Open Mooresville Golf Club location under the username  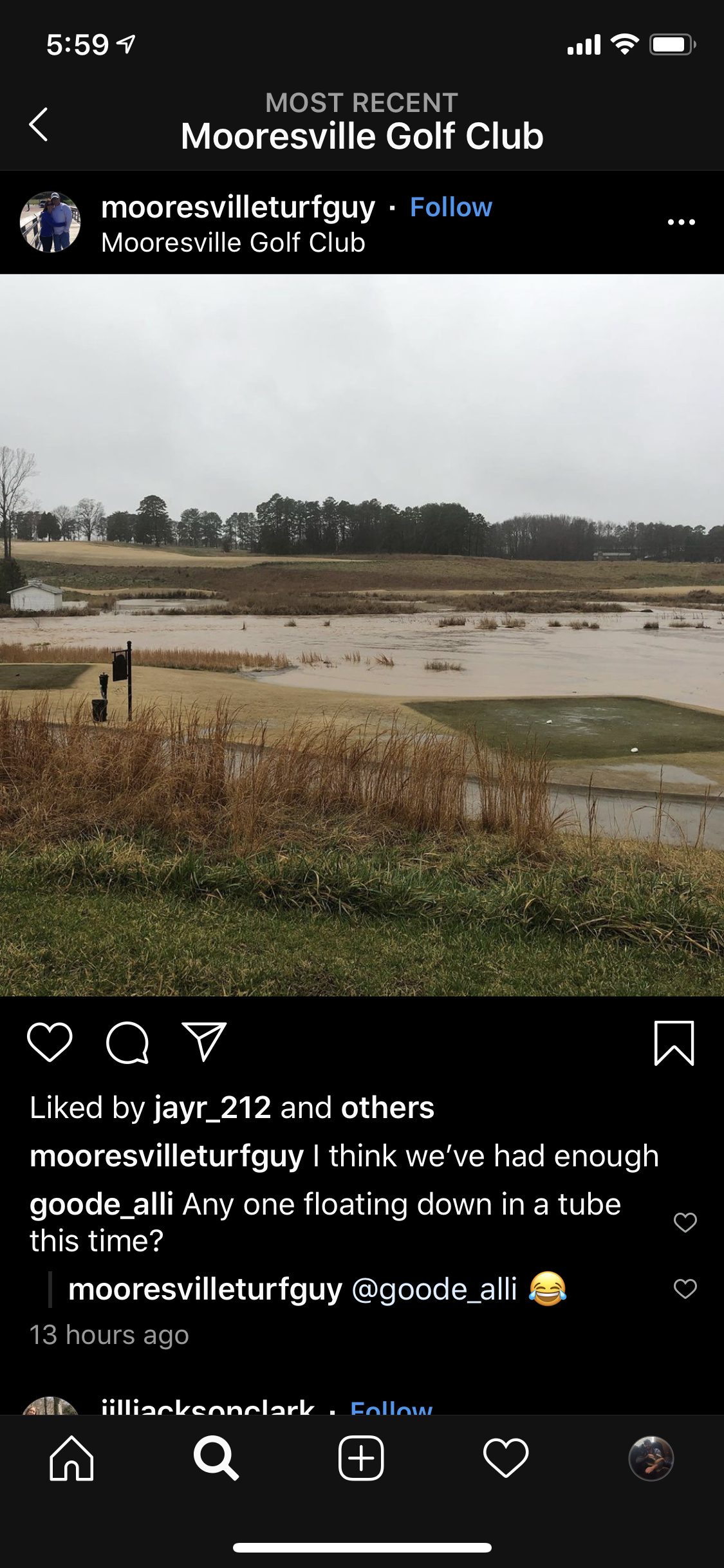(x=233, y=243)
